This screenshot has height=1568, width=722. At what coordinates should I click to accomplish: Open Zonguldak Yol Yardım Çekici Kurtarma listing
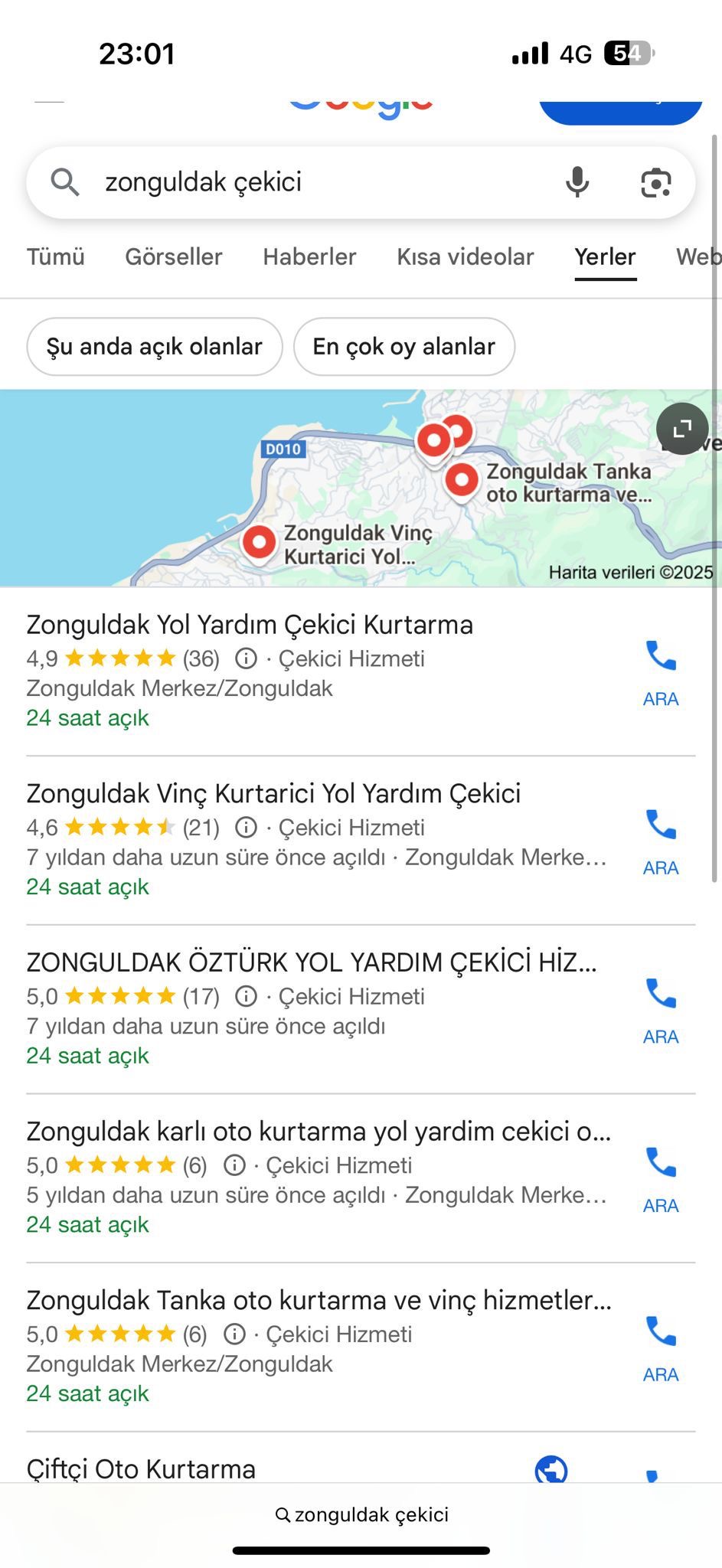pos(250,625)
